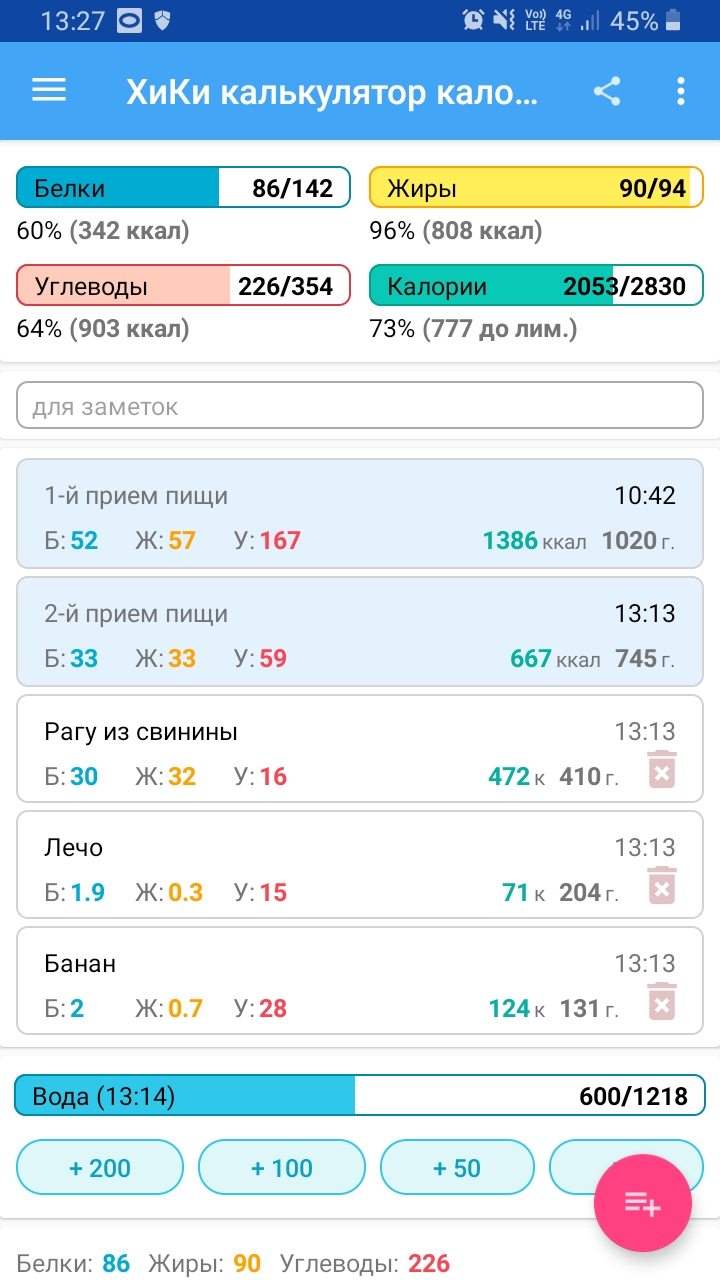Open the Калории calories progress bar

click(536, 286)
